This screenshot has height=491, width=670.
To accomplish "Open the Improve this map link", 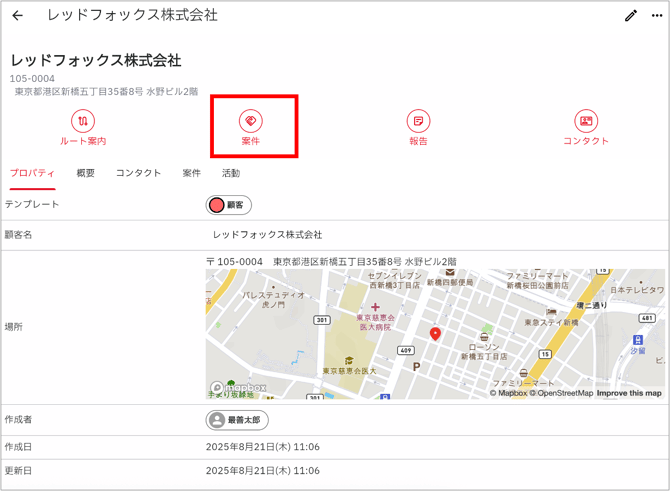I will tap(629, 393).
